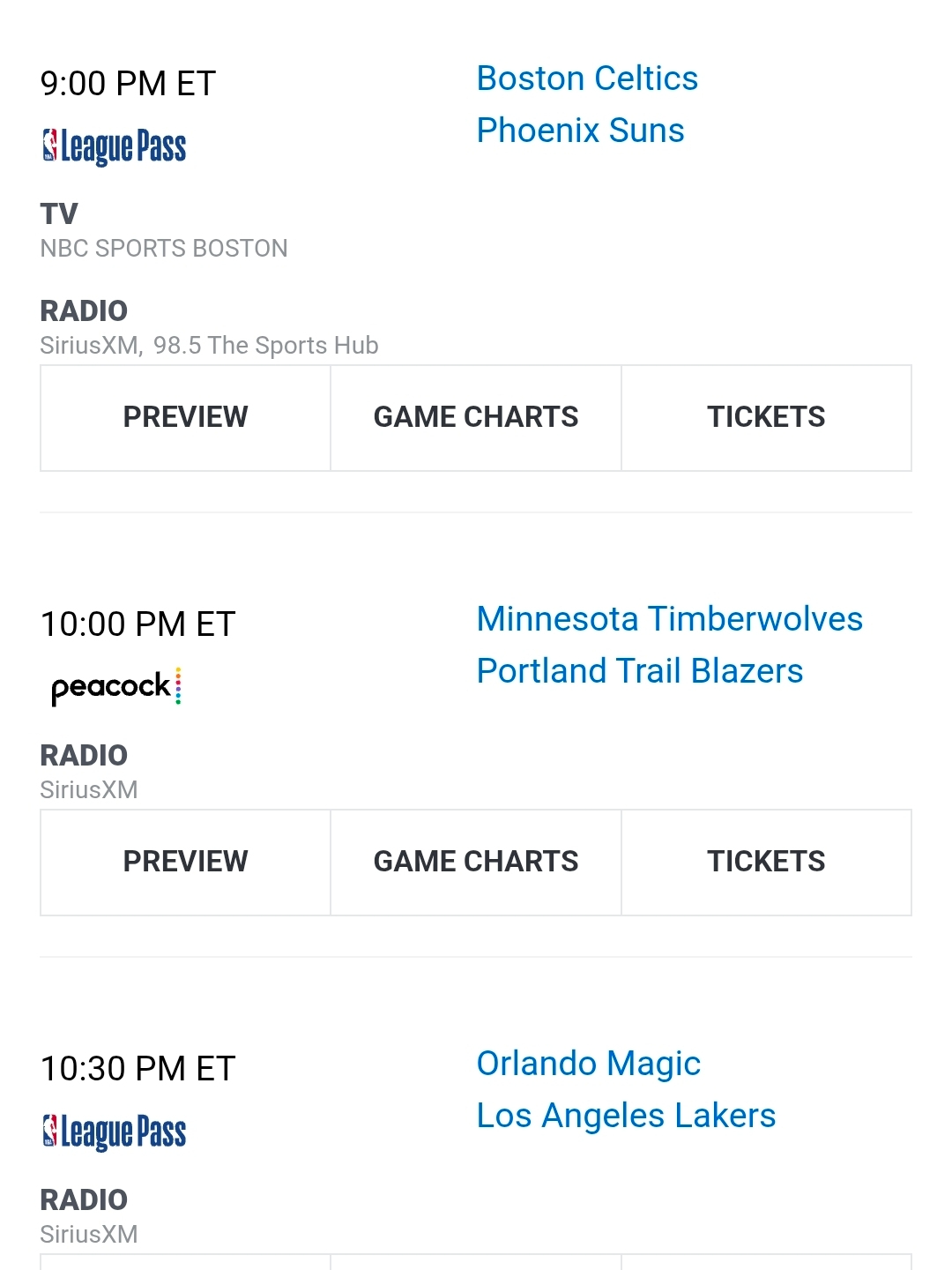The height and width of the screenshot is (1270, 952).
Task: Tap the Peacock logo for Timberwolves game
Action: (x=116, y=687)
